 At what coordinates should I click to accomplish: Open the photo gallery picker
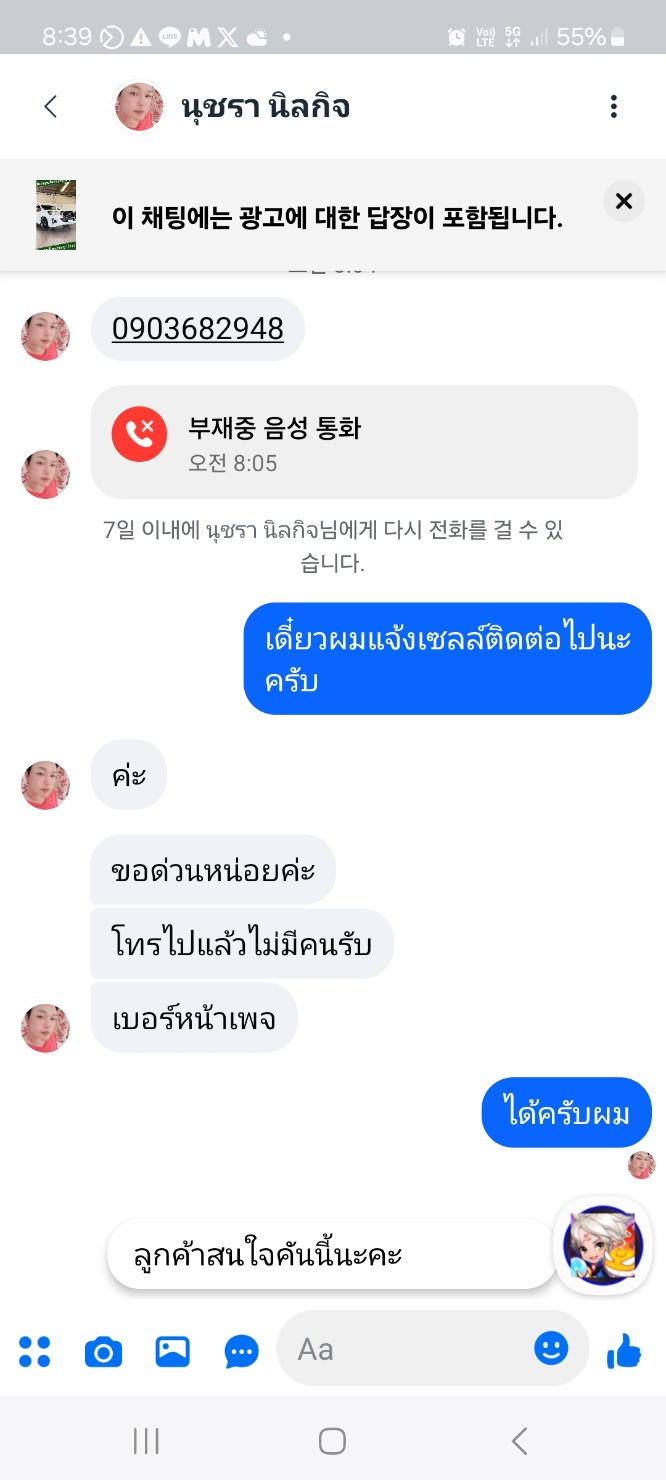[x=172, y=1352]
